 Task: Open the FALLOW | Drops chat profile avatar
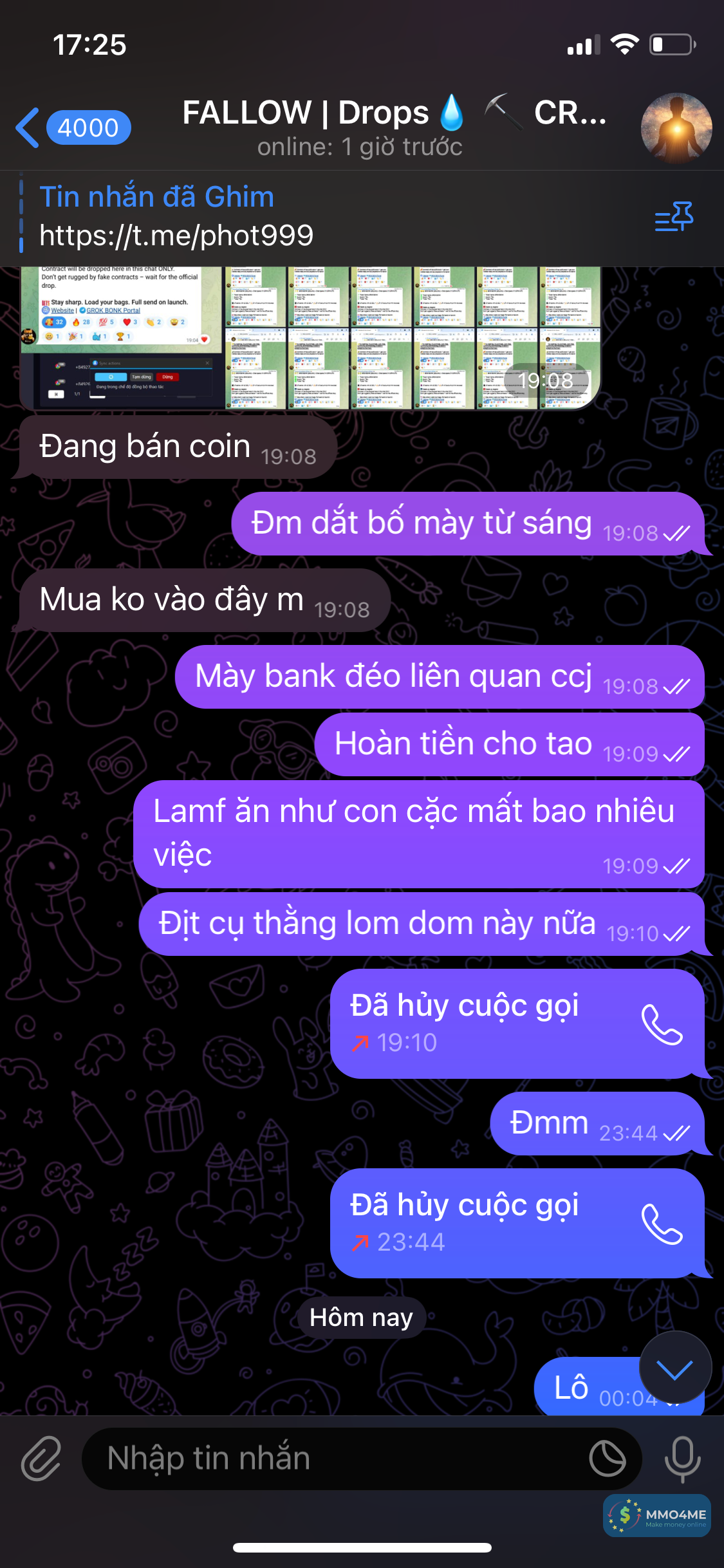point(676,127)
